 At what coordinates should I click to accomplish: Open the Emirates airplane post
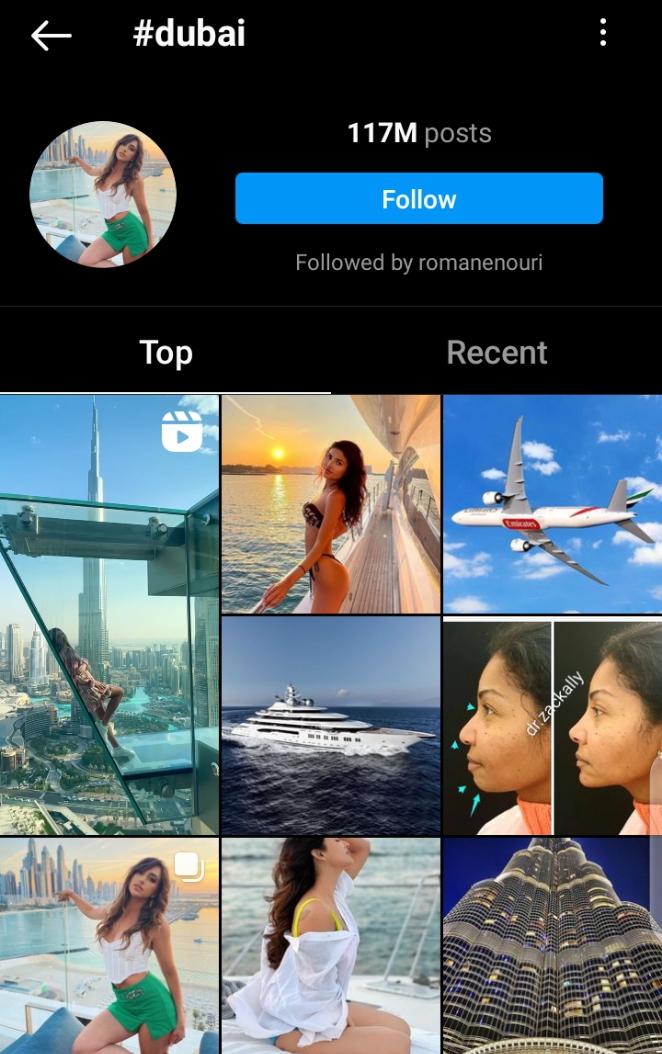coord(552,503)
